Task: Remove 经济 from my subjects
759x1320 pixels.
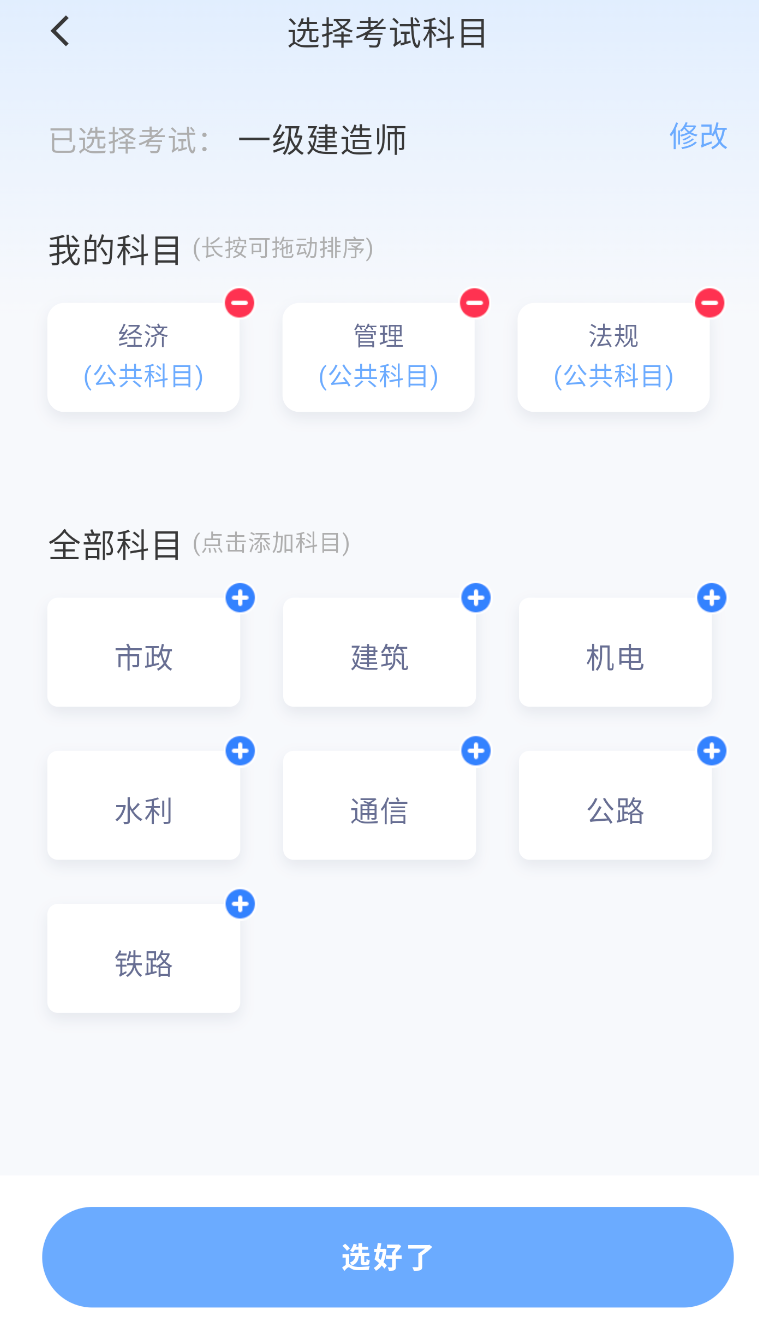Action: (239, 303)
